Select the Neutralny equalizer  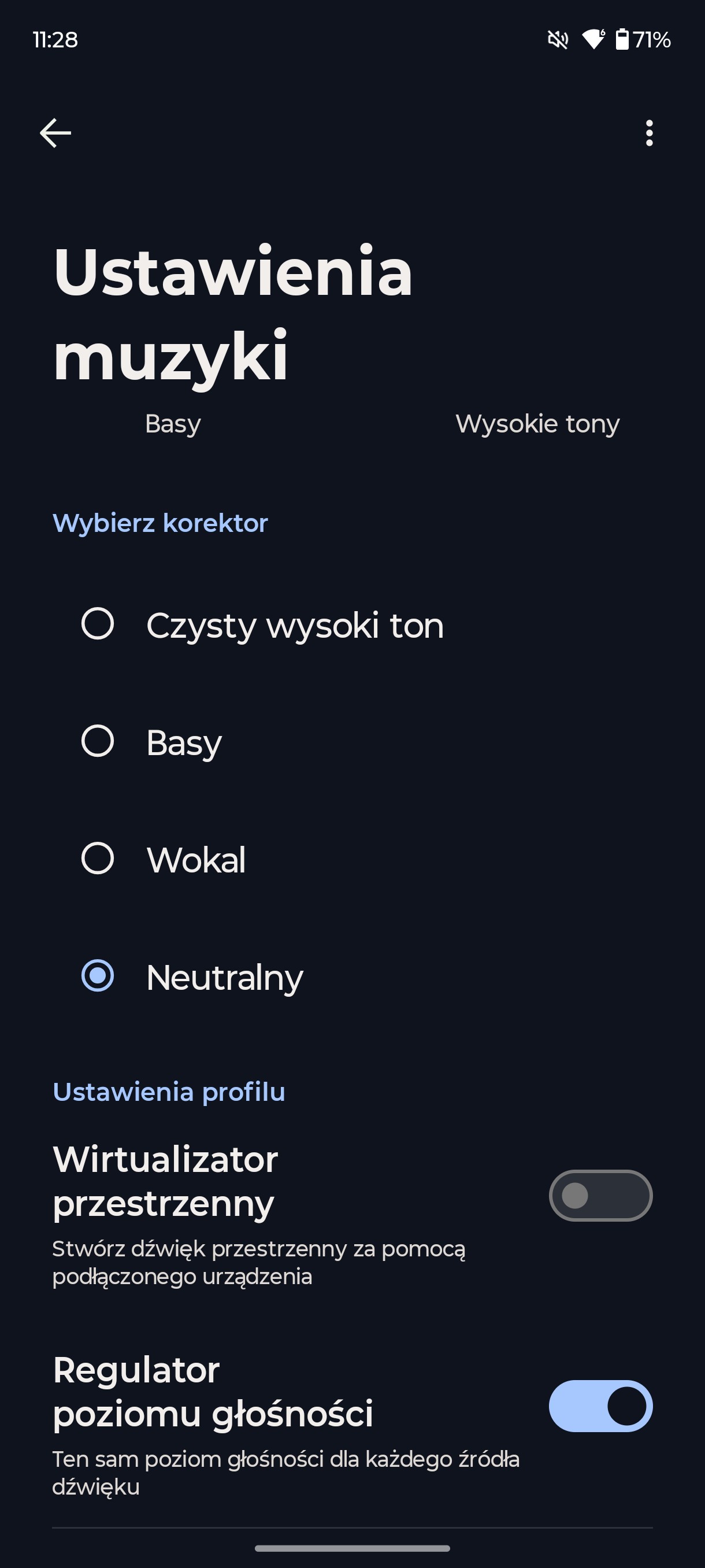tap(352, 977)
